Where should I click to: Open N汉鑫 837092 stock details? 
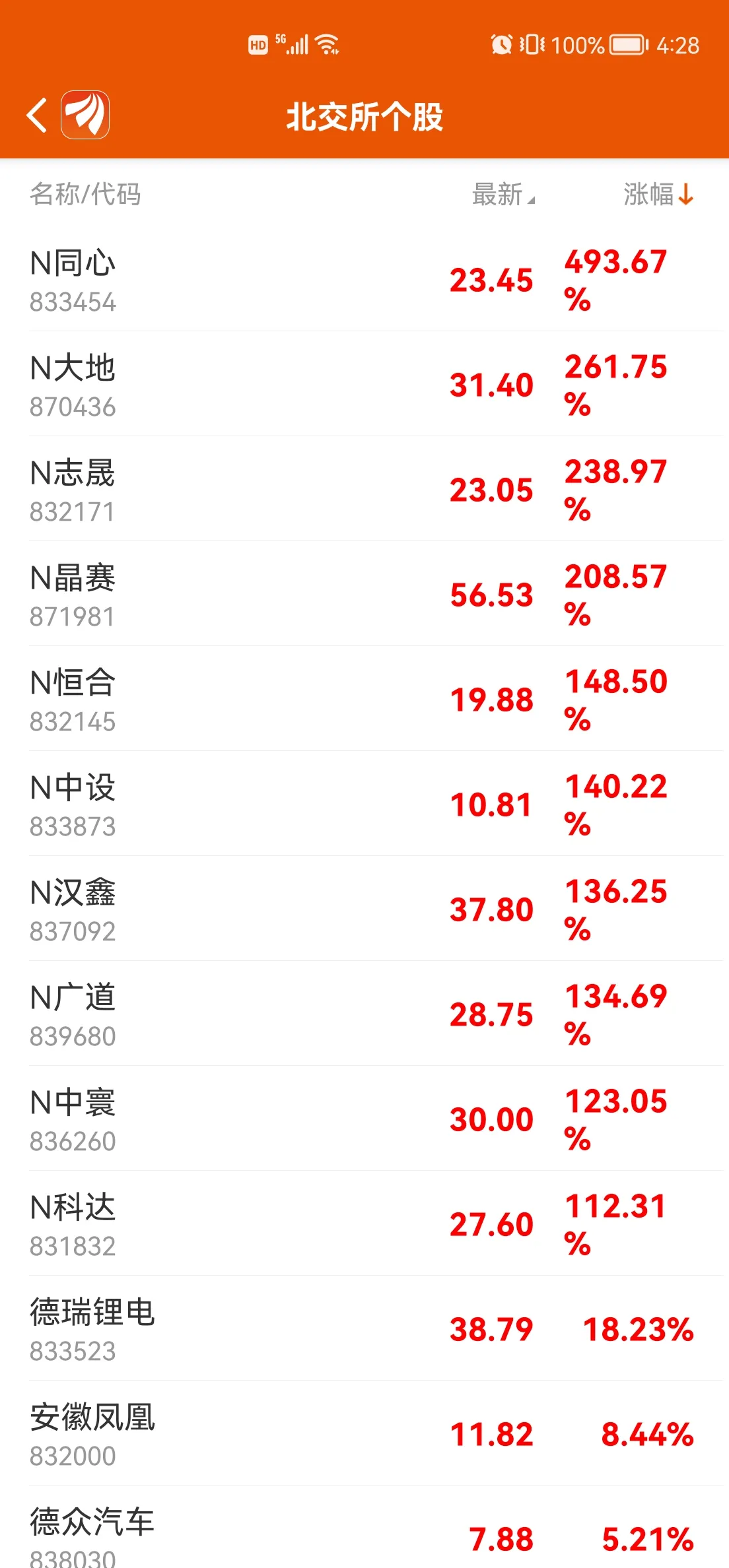(x=364, y=909)
